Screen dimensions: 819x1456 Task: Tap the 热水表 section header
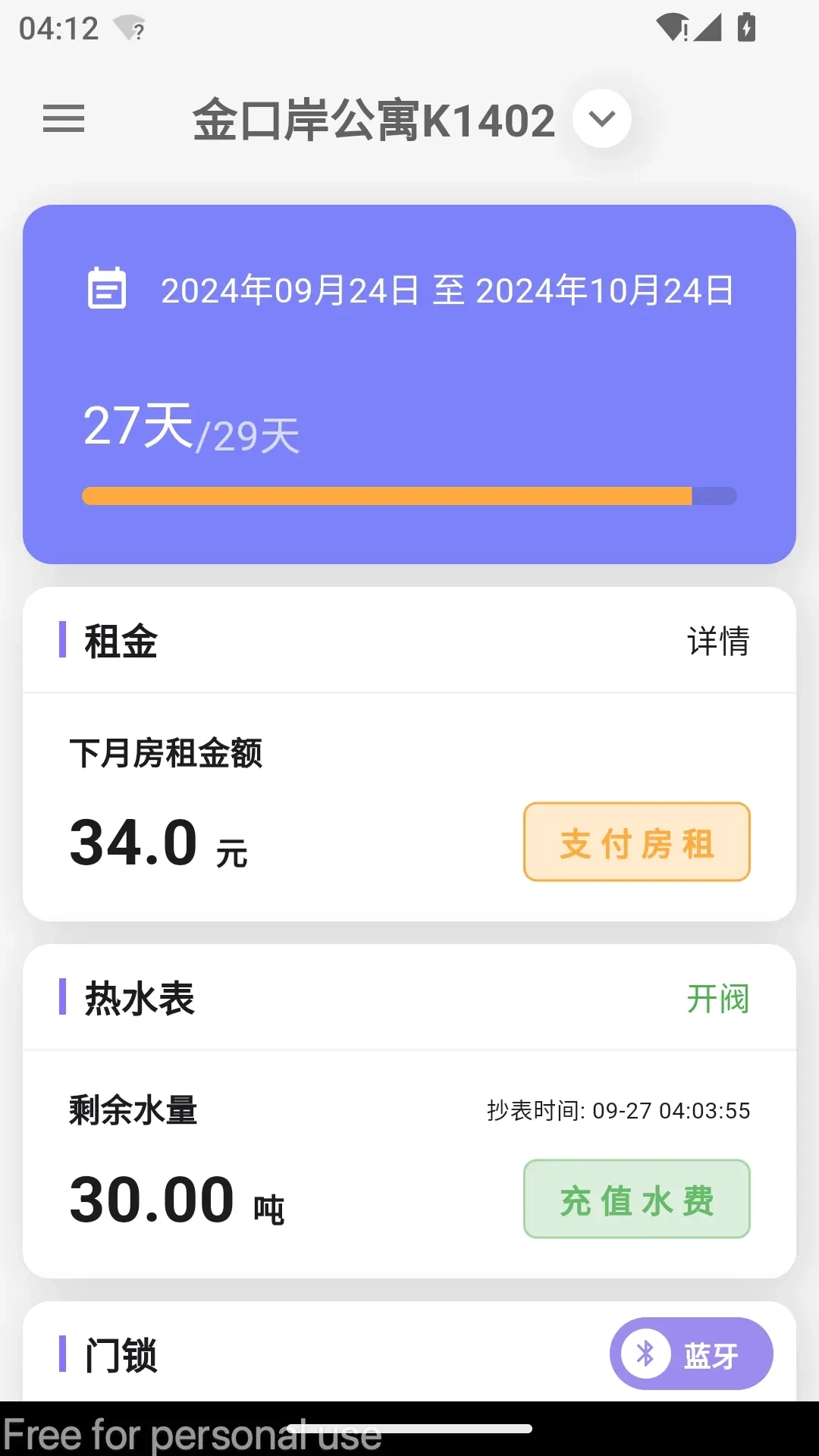click(139, 999)
